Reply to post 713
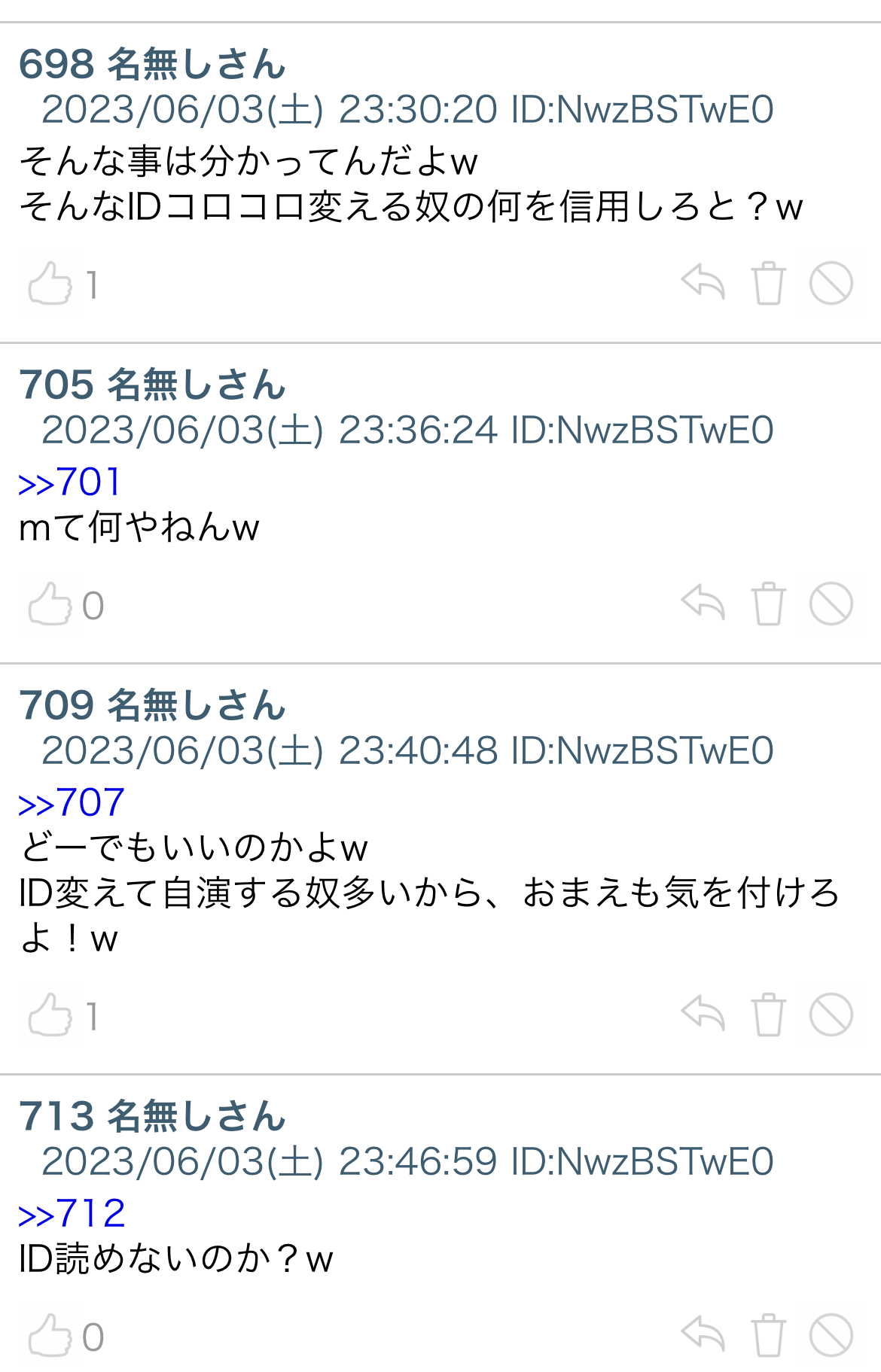The width and height of the screenshot is (881, 1372). (703, 1335)
